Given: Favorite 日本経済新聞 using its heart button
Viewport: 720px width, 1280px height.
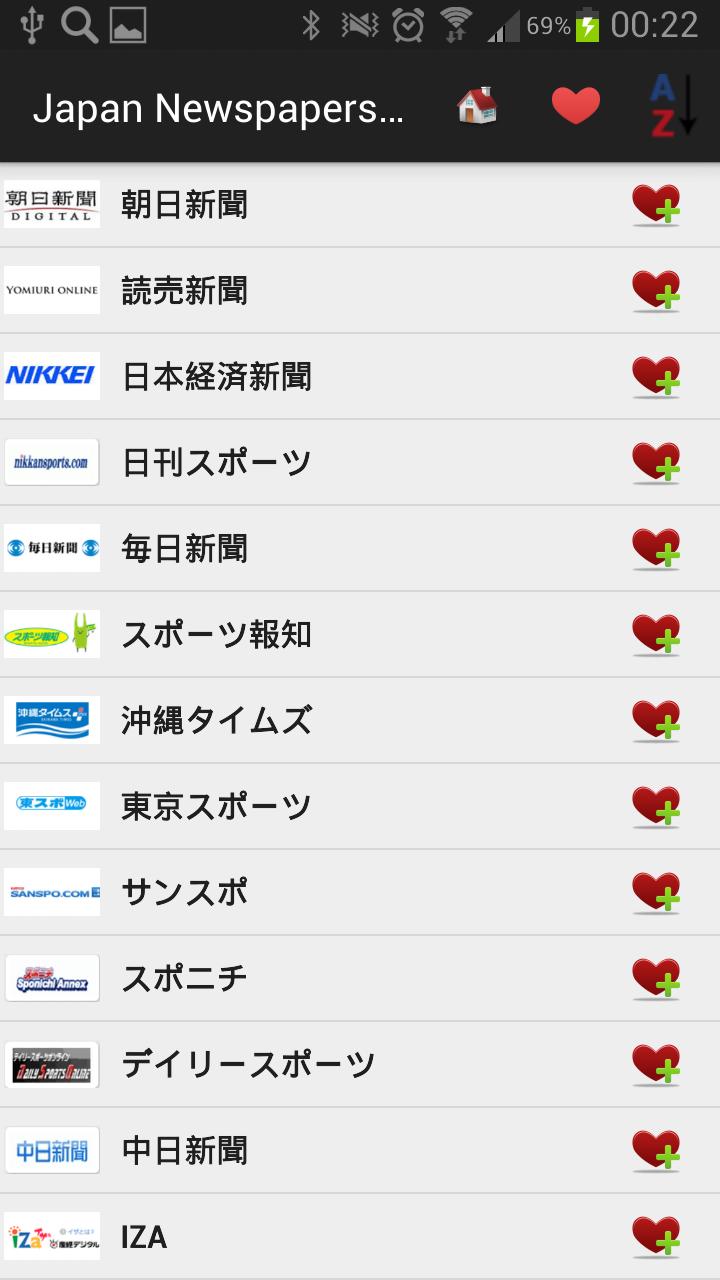Looking at the screenshot, I should [x=657, y=376].
